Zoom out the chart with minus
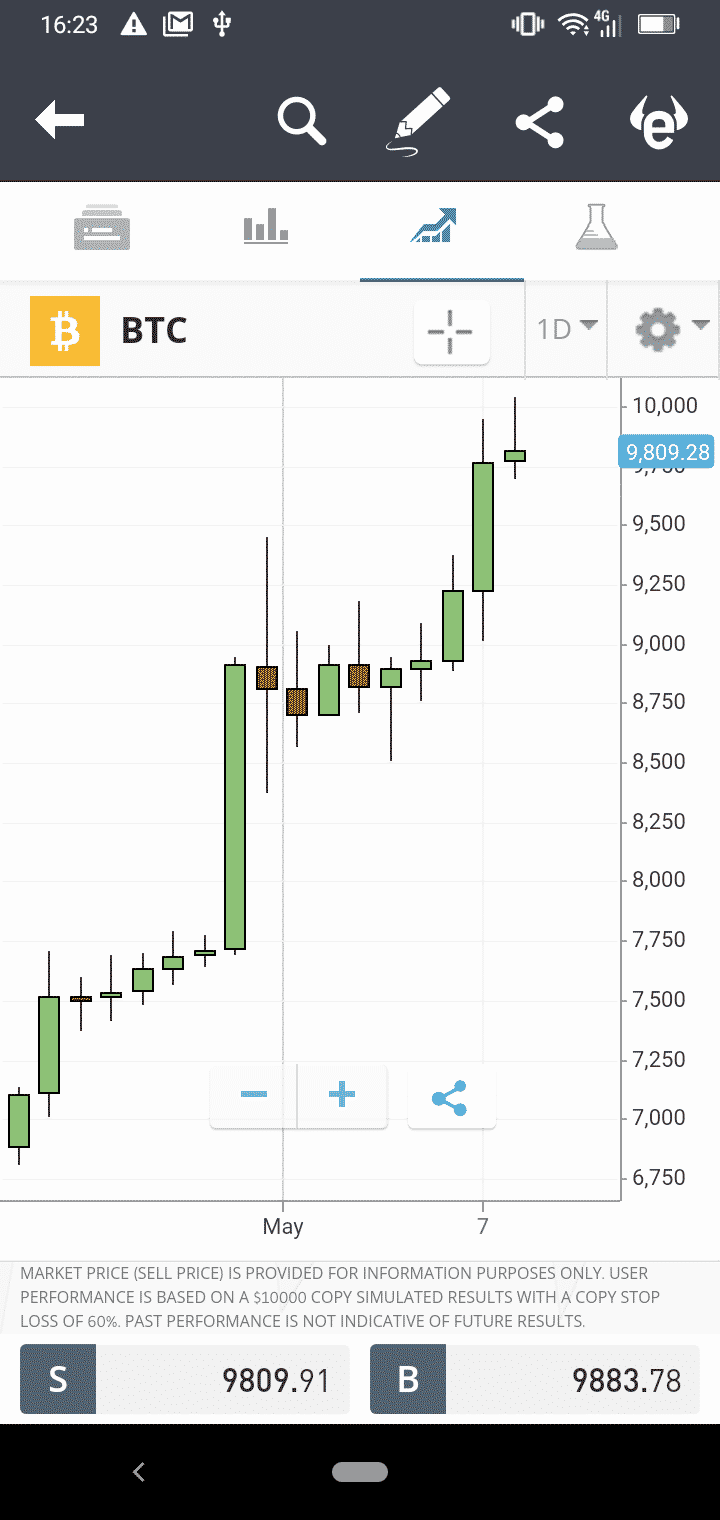Screen dimensions: 720x1520 254,1095
